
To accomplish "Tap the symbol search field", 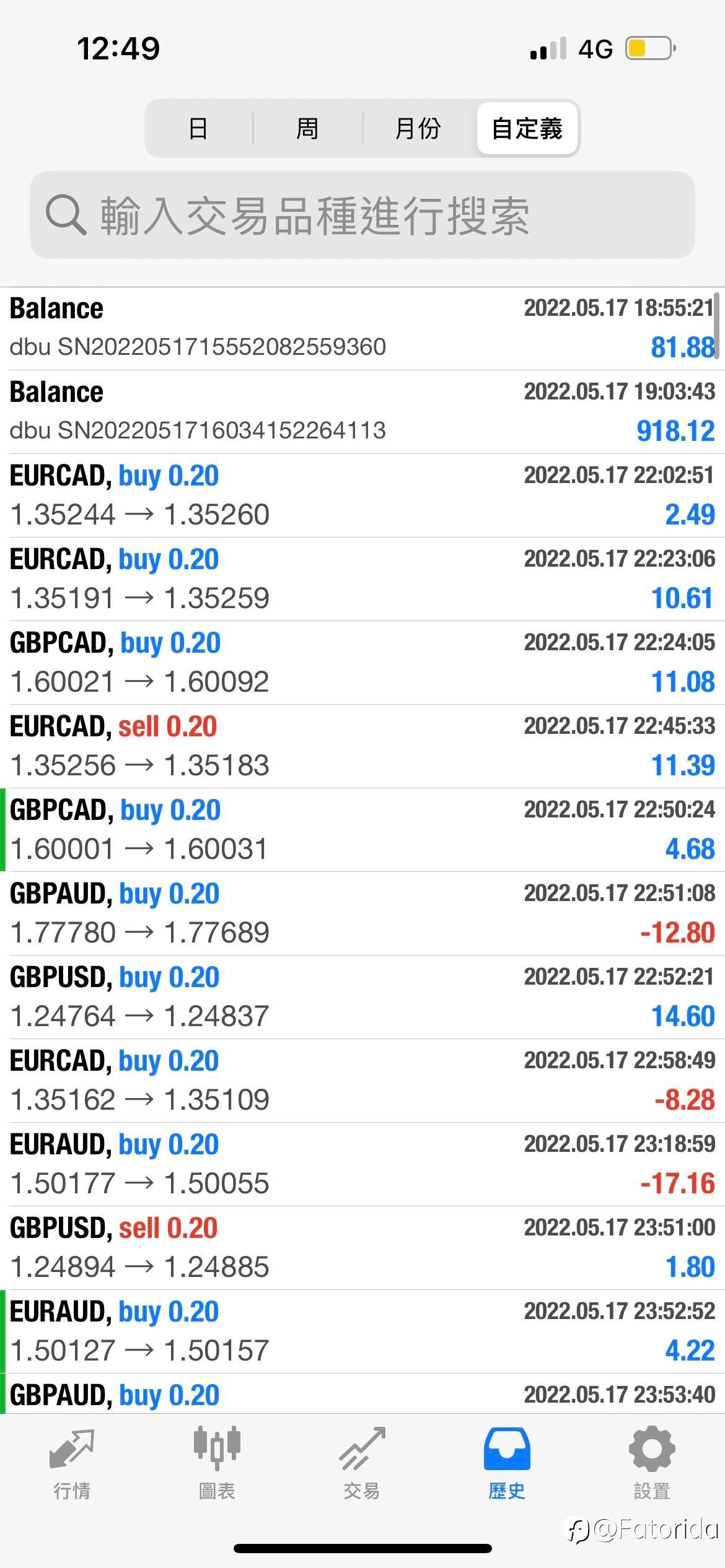I will click(x=362, y=215).
